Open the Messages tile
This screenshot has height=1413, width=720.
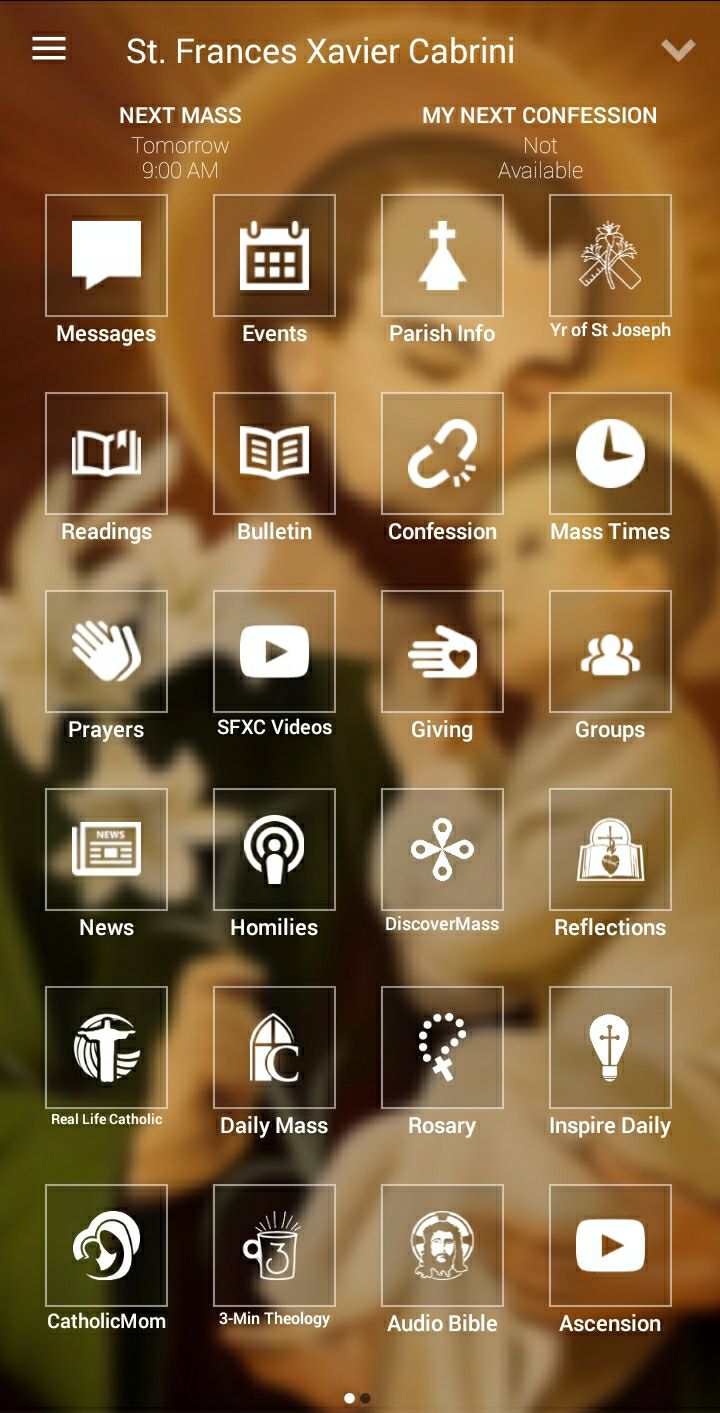[106, 255]
